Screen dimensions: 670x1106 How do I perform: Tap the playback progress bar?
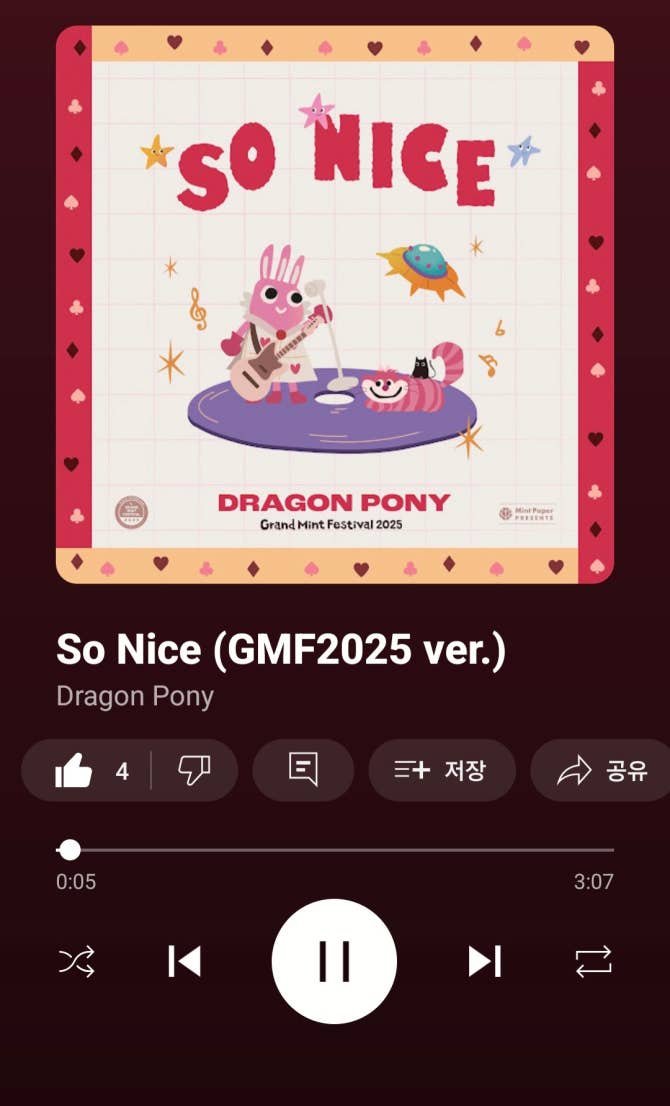coord(335,850)
